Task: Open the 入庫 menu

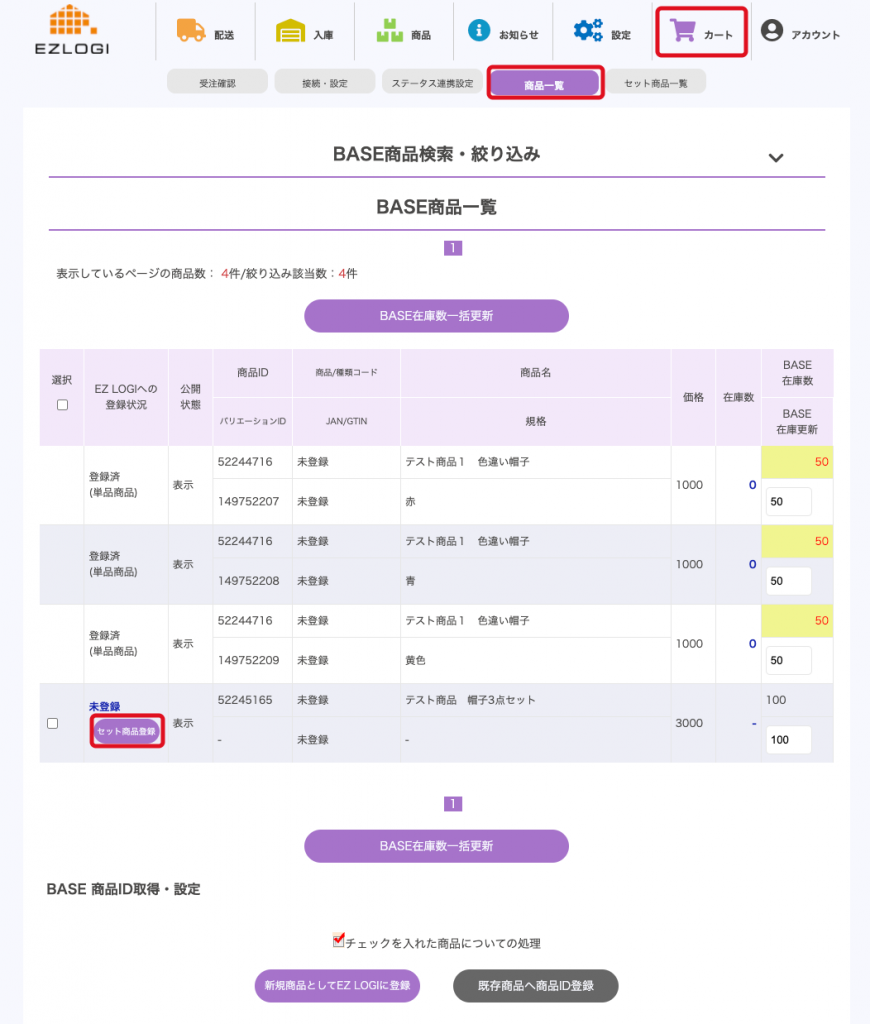Action: coord(304,33)
